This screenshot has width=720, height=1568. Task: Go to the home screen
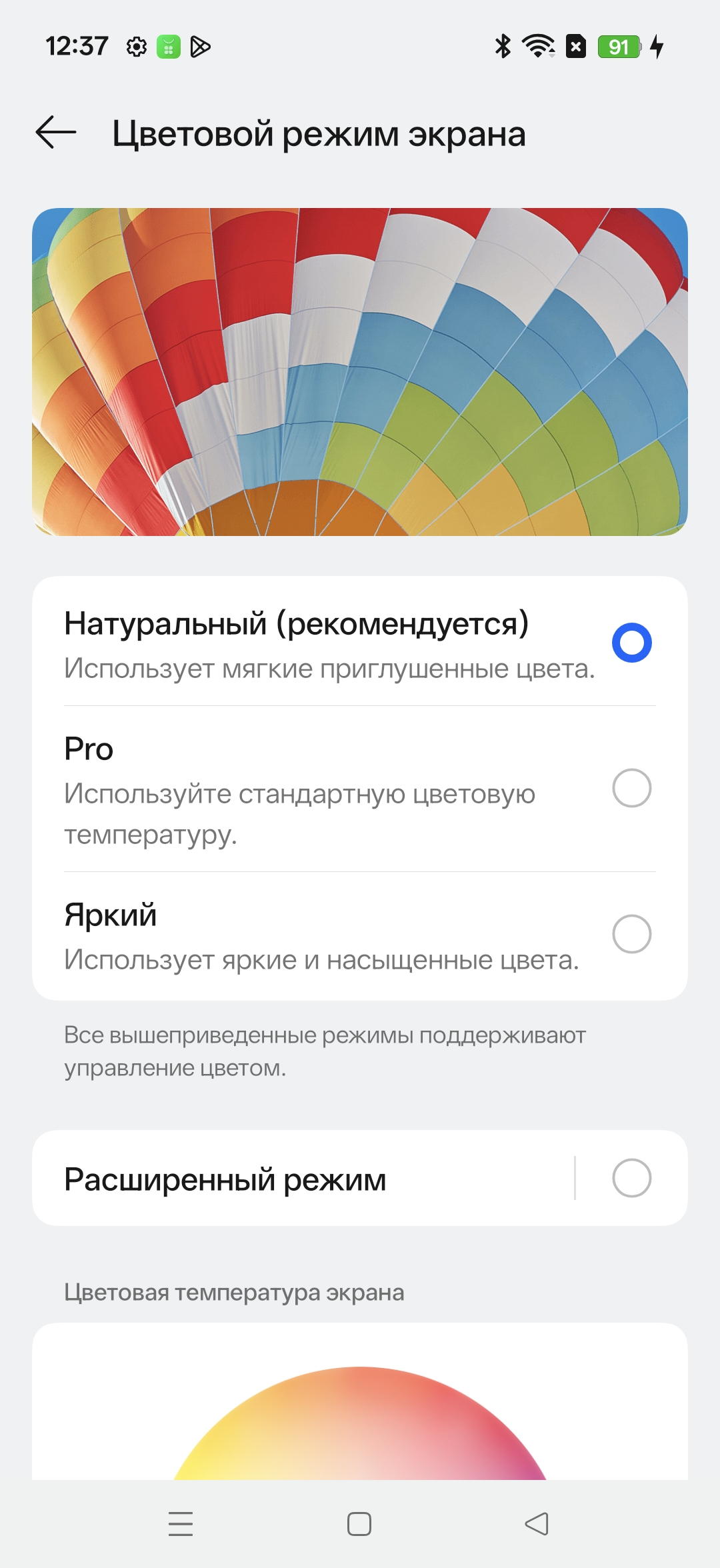[x=359, y=1524]
